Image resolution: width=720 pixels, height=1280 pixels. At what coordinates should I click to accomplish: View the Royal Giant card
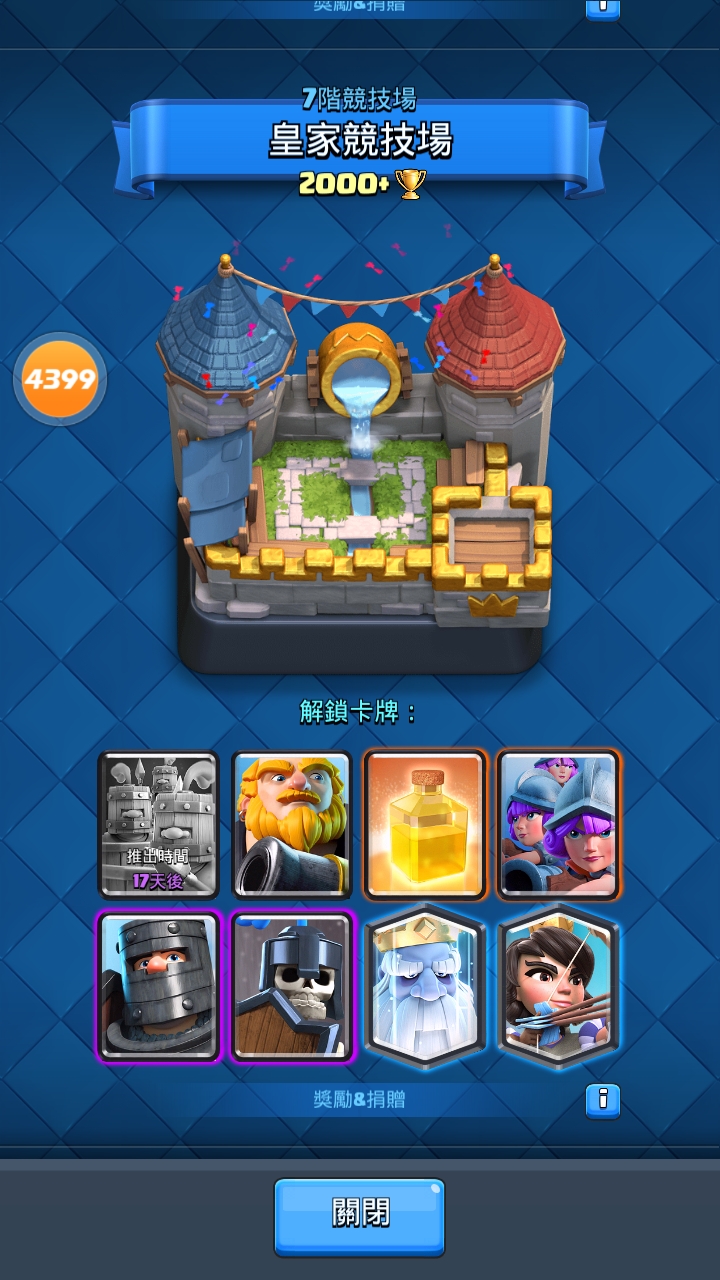pyautogui.click(x=292, y=825)
